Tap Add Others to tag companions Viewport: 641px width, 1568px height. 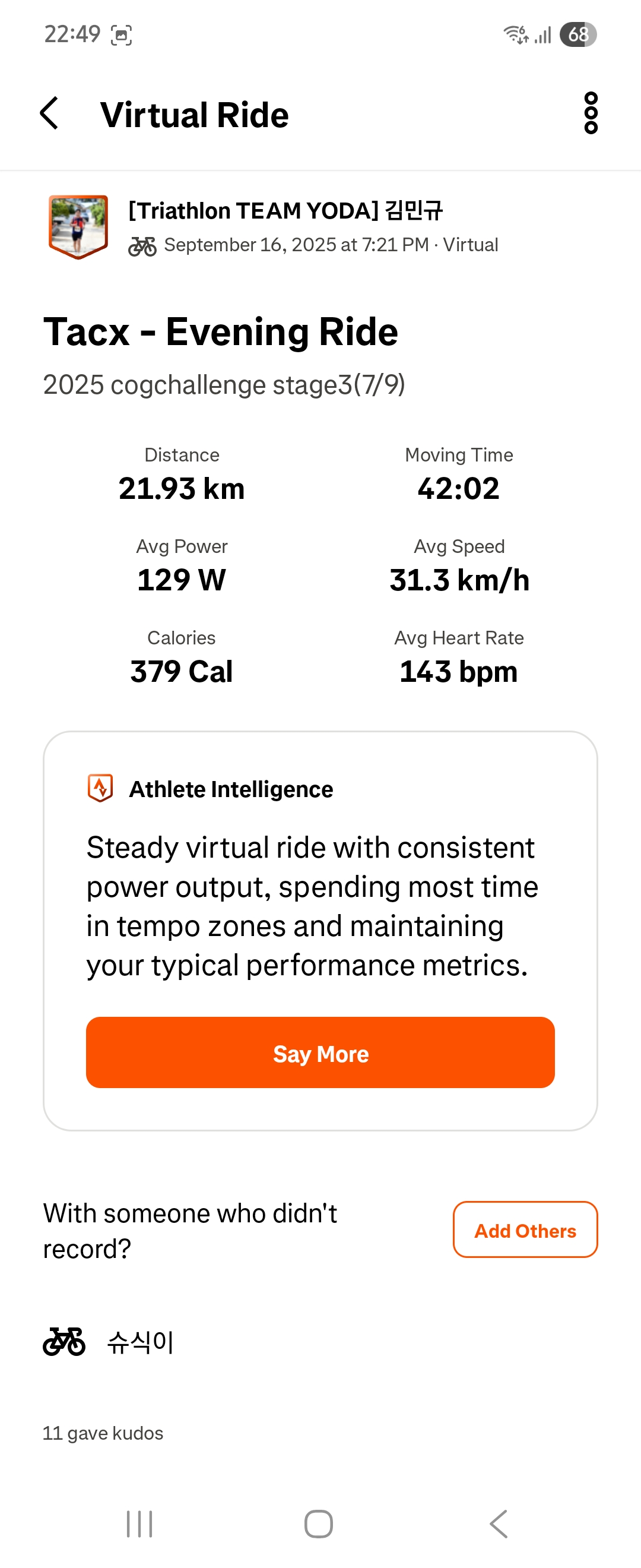click(x=525, y=1229)
